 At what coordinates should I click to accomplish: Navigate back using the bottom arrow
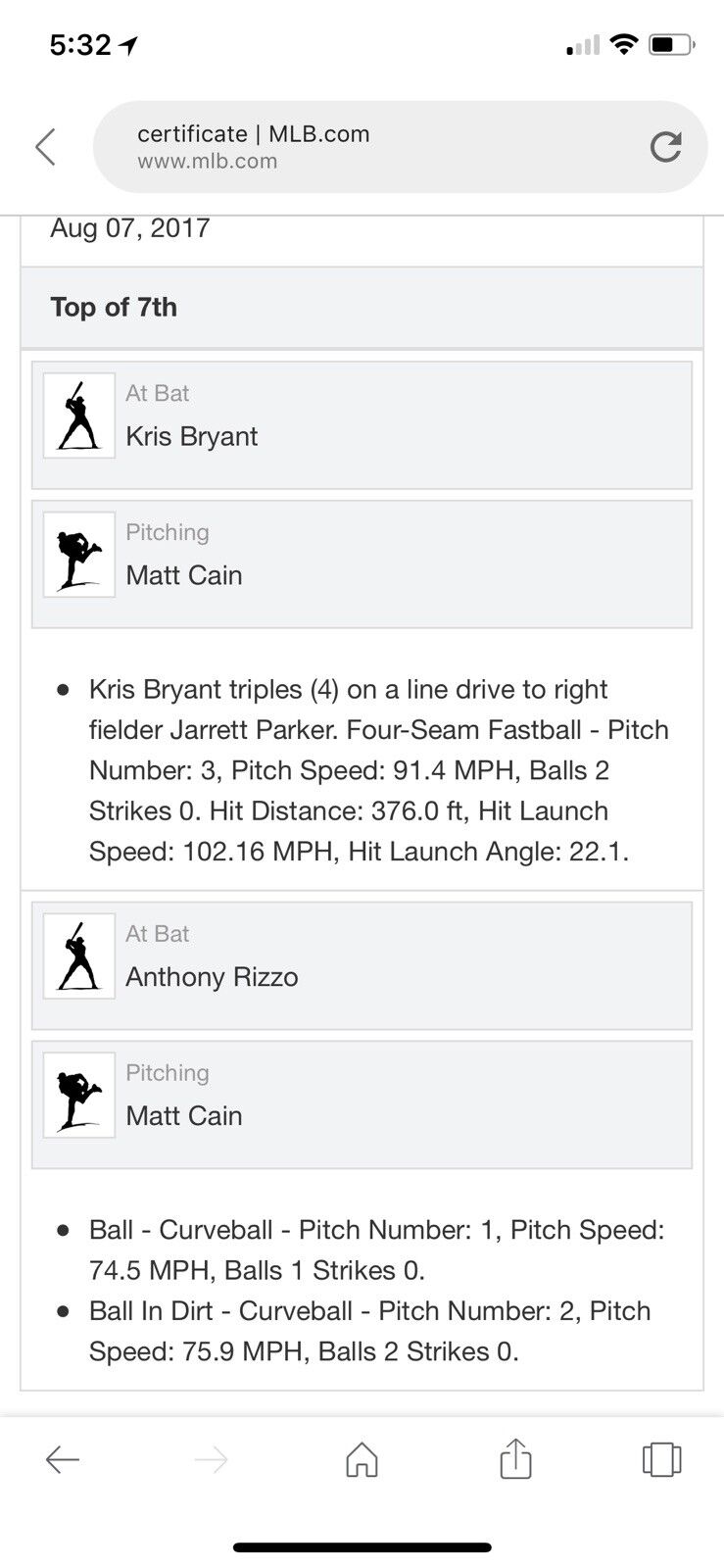pyautogui.click(x=62, y=1459)
